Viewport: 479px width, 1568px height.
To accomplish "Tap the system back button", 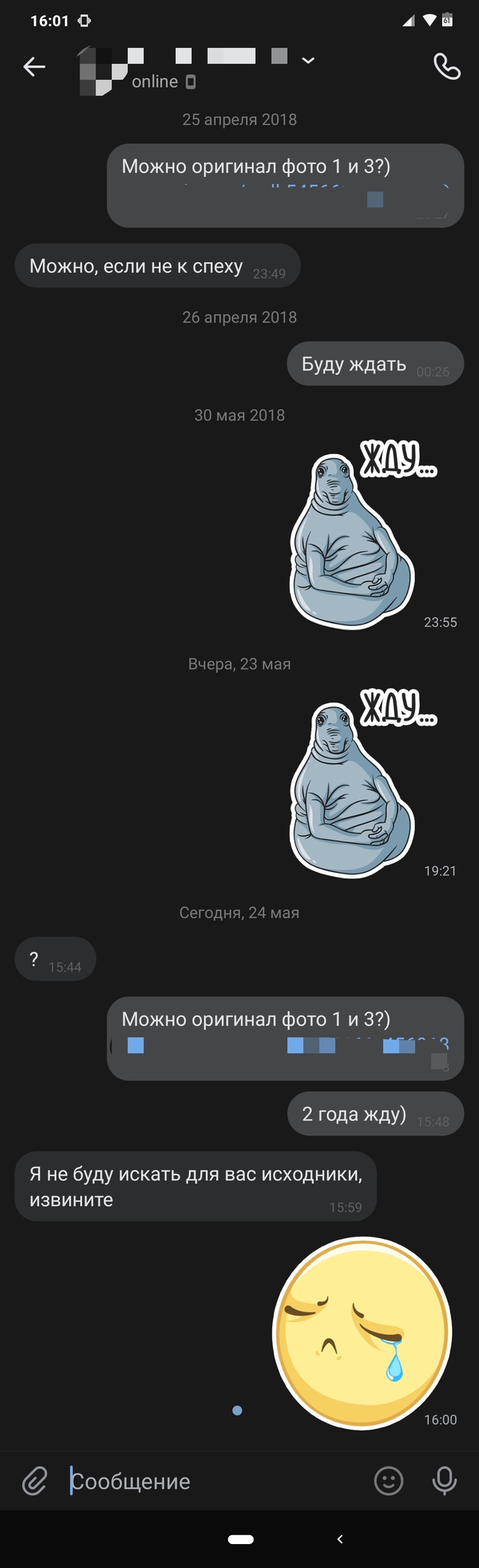I will [340, 1539].
